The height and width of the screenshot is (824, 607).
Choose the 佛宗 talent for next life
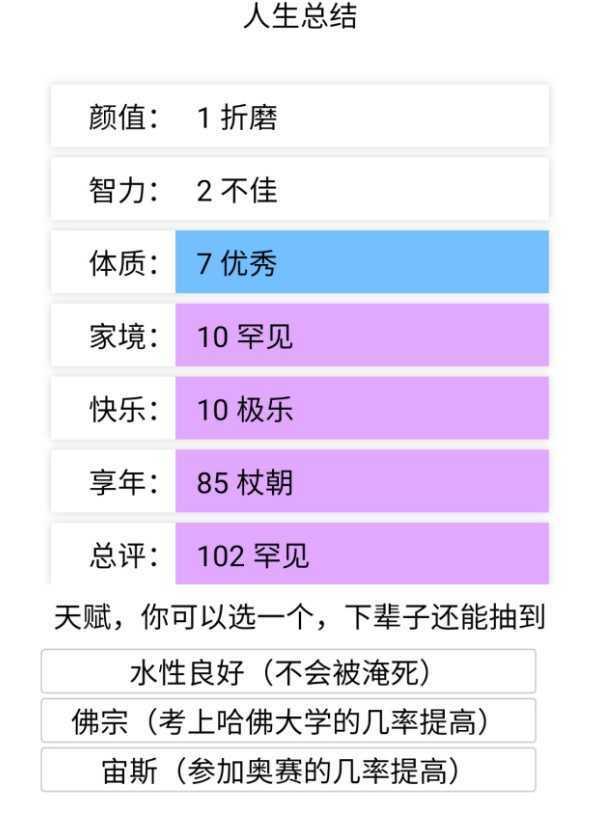tap(288, 721)
